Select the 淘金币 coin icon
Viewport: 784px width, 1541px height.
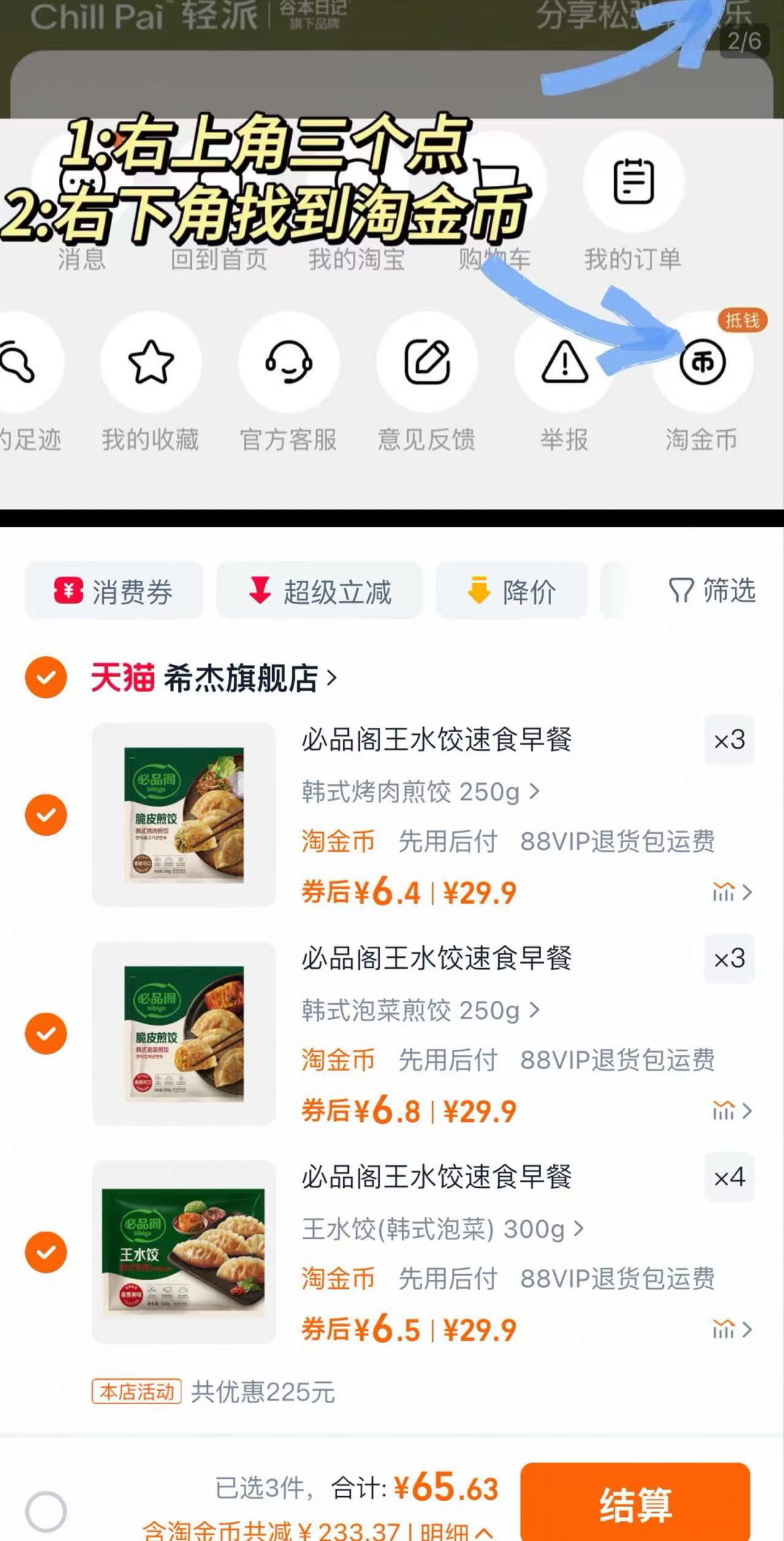[x=702, y=362]
